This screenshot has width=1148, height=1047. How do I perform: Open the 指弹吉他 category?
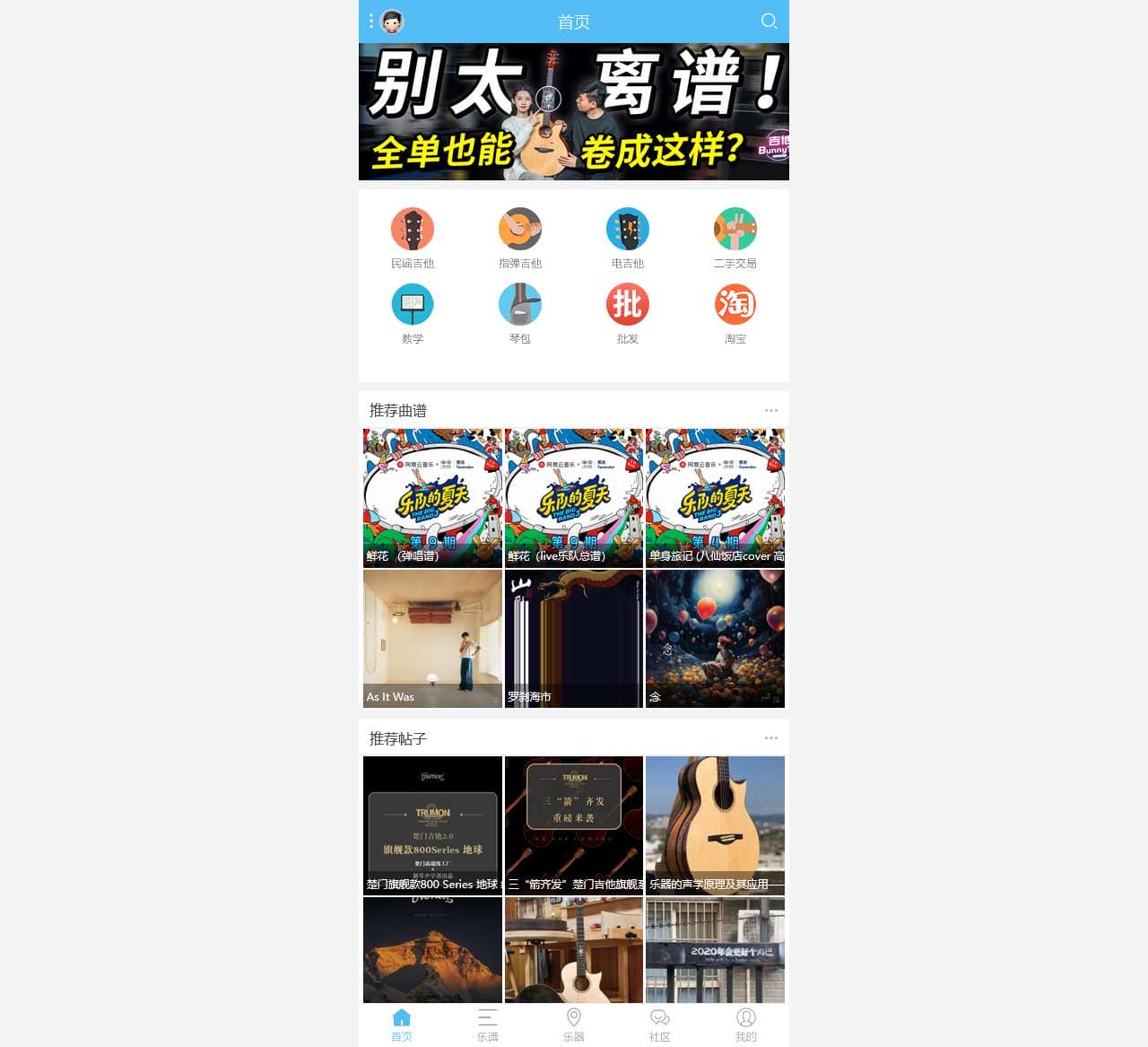(520, 237)
